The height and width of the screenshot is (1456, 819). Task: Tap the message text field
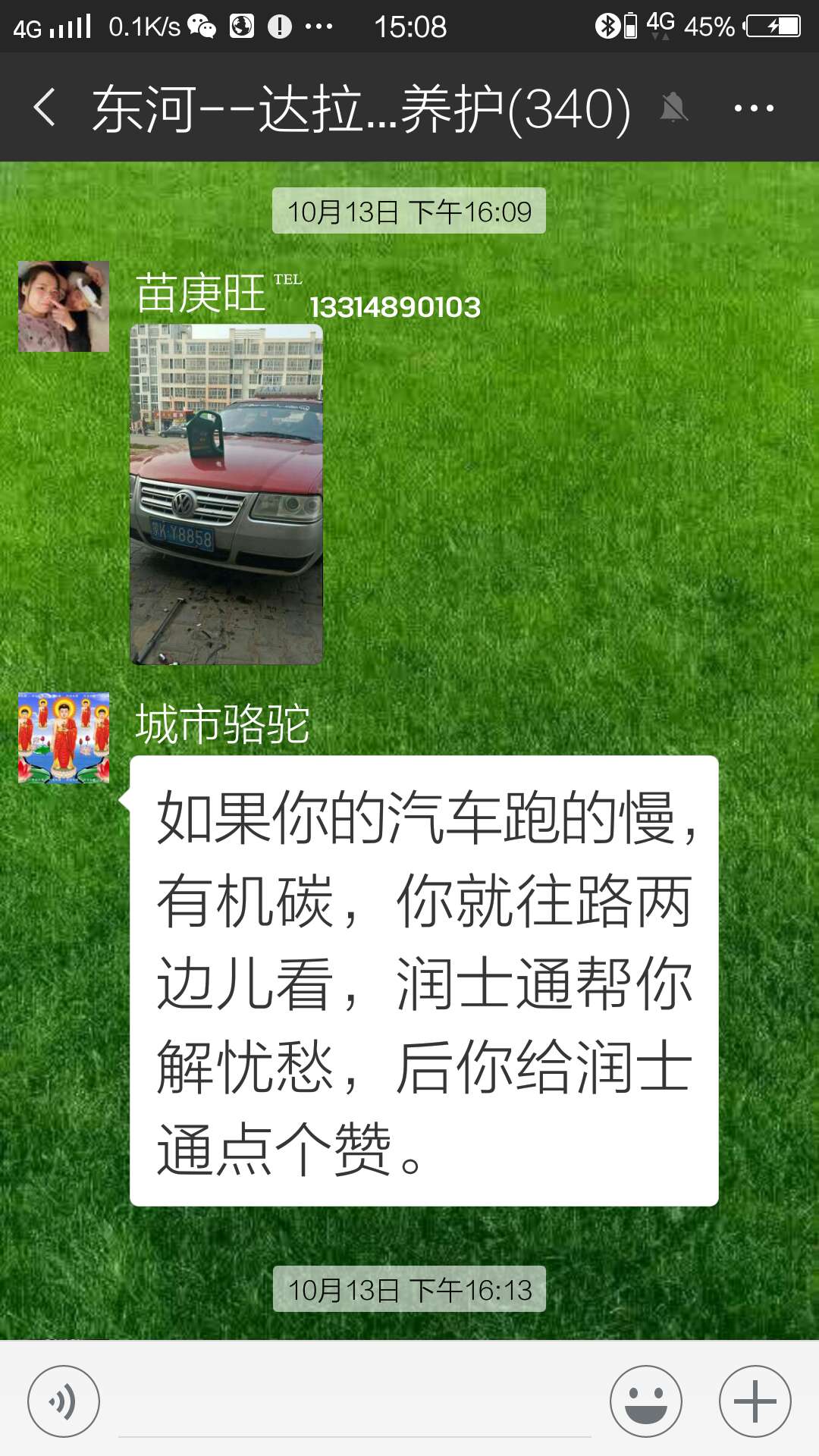(355, 1403)
